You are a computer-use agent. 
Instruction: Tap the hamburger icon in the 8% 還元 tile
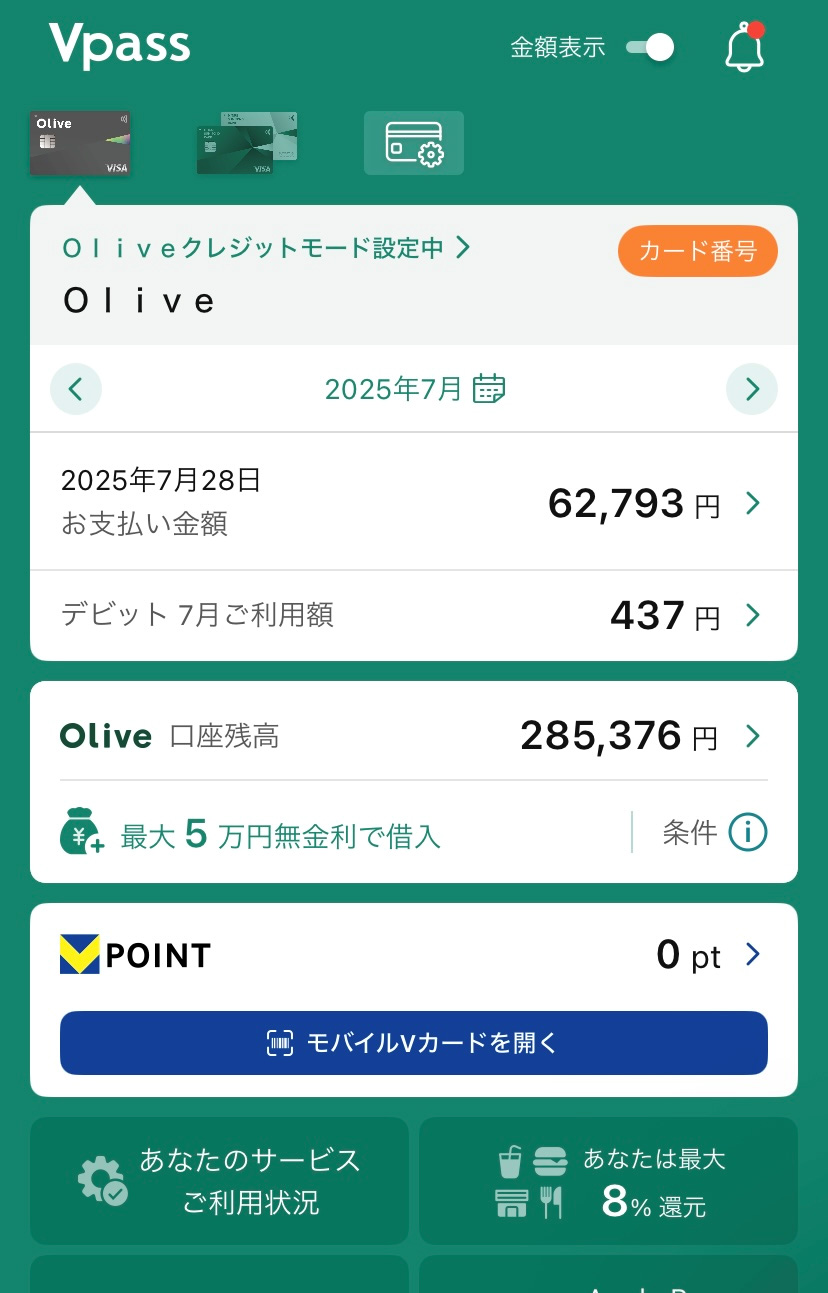click(551, 1162)
